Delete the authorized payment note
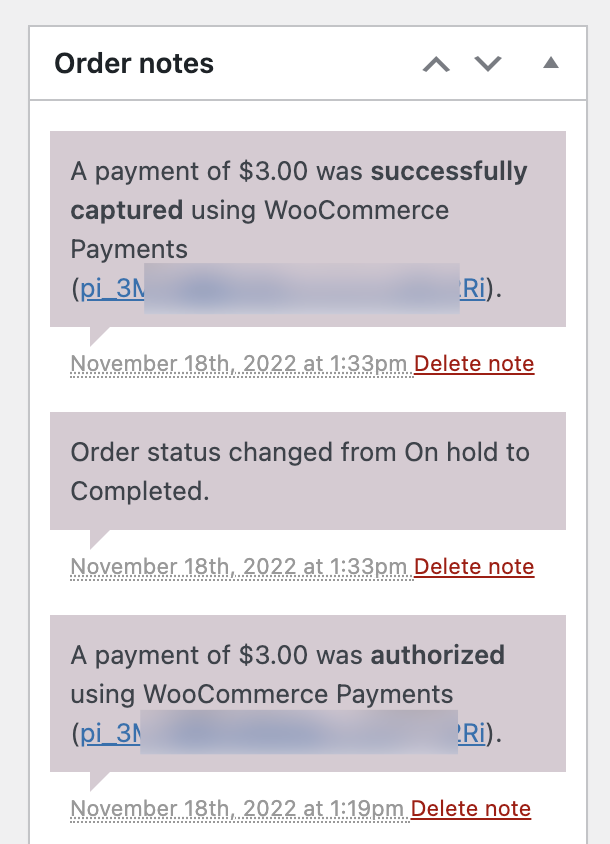The image size is (610, 844). coord(471,808)
